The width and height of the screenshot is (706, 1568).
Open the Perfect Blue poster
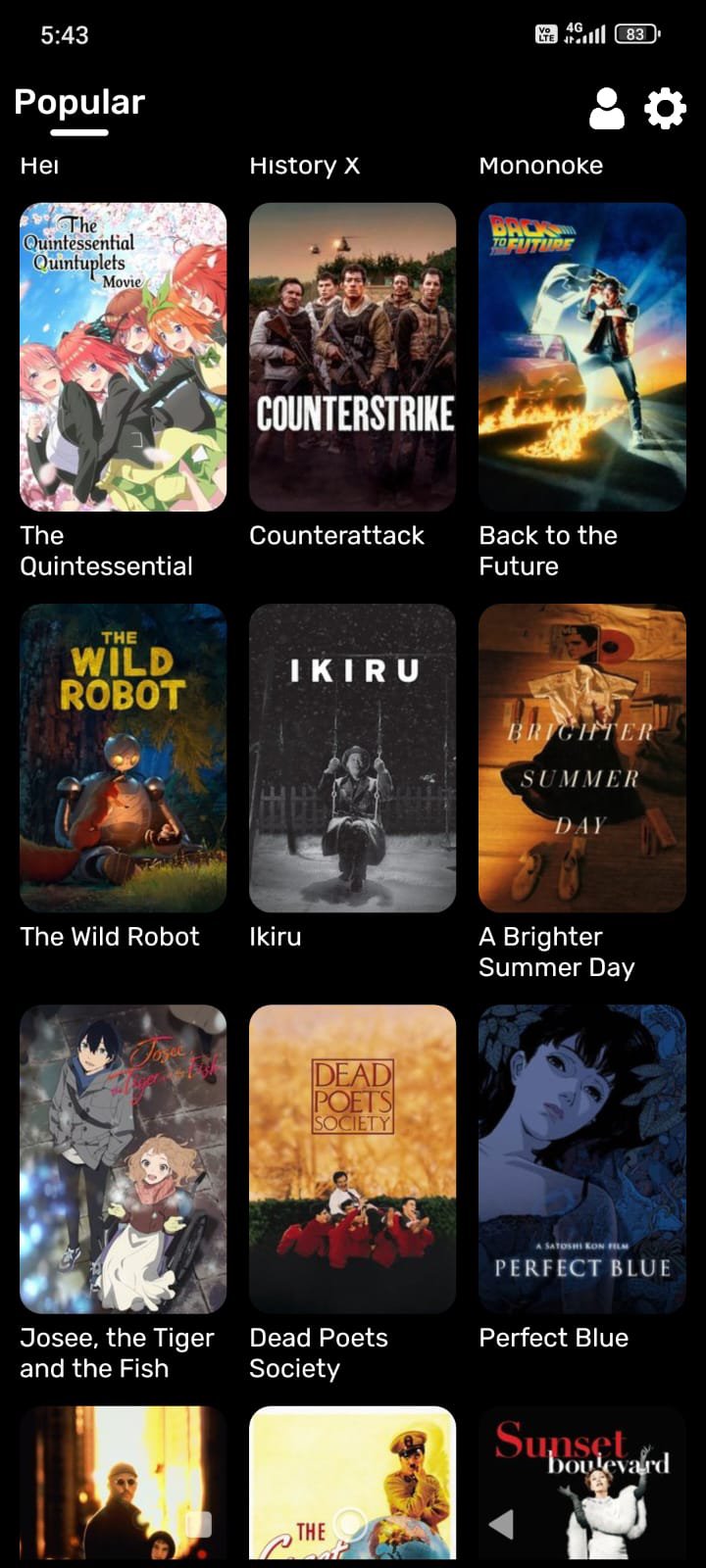pyautogui.click(x=581, y=1158)
